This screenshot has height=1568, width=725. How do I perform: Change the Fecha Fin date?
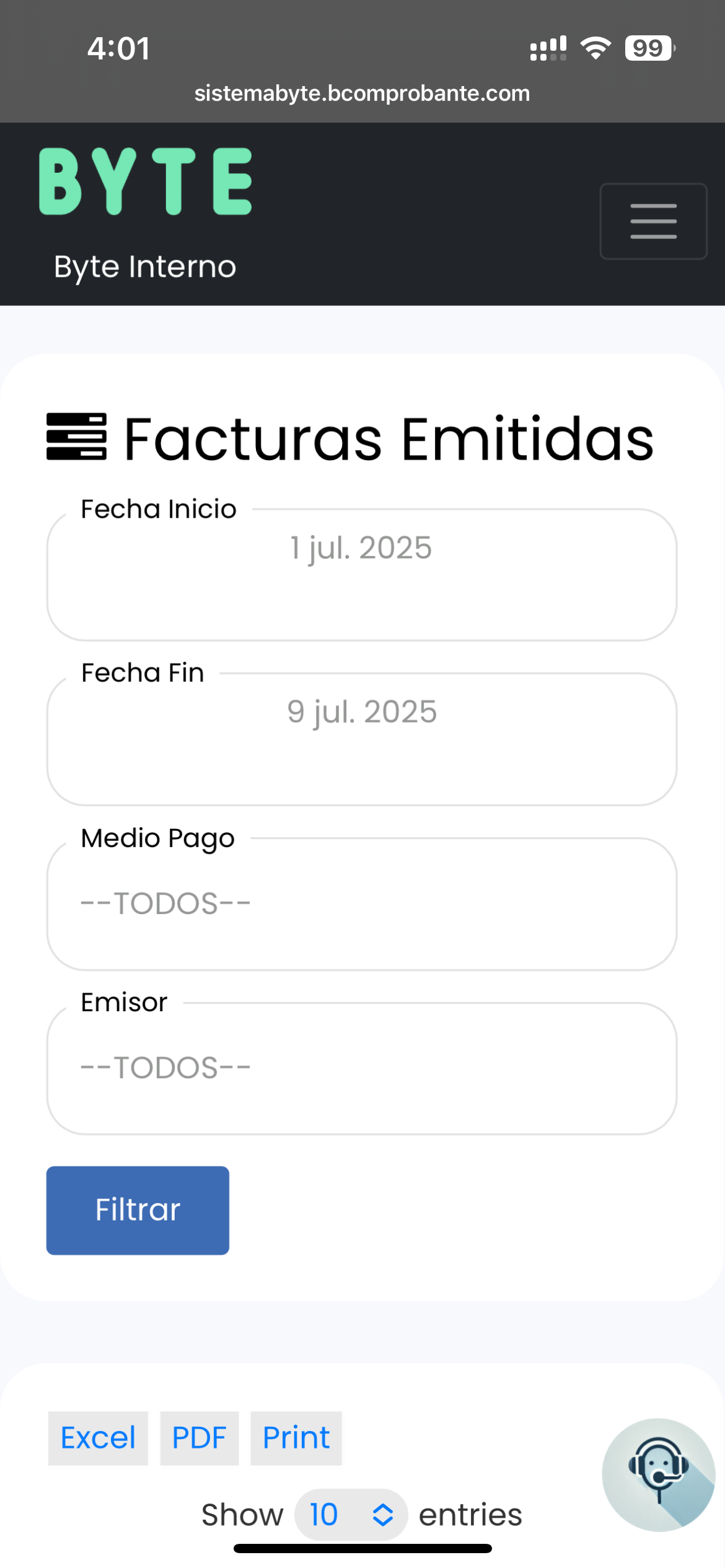click(361, 738)
